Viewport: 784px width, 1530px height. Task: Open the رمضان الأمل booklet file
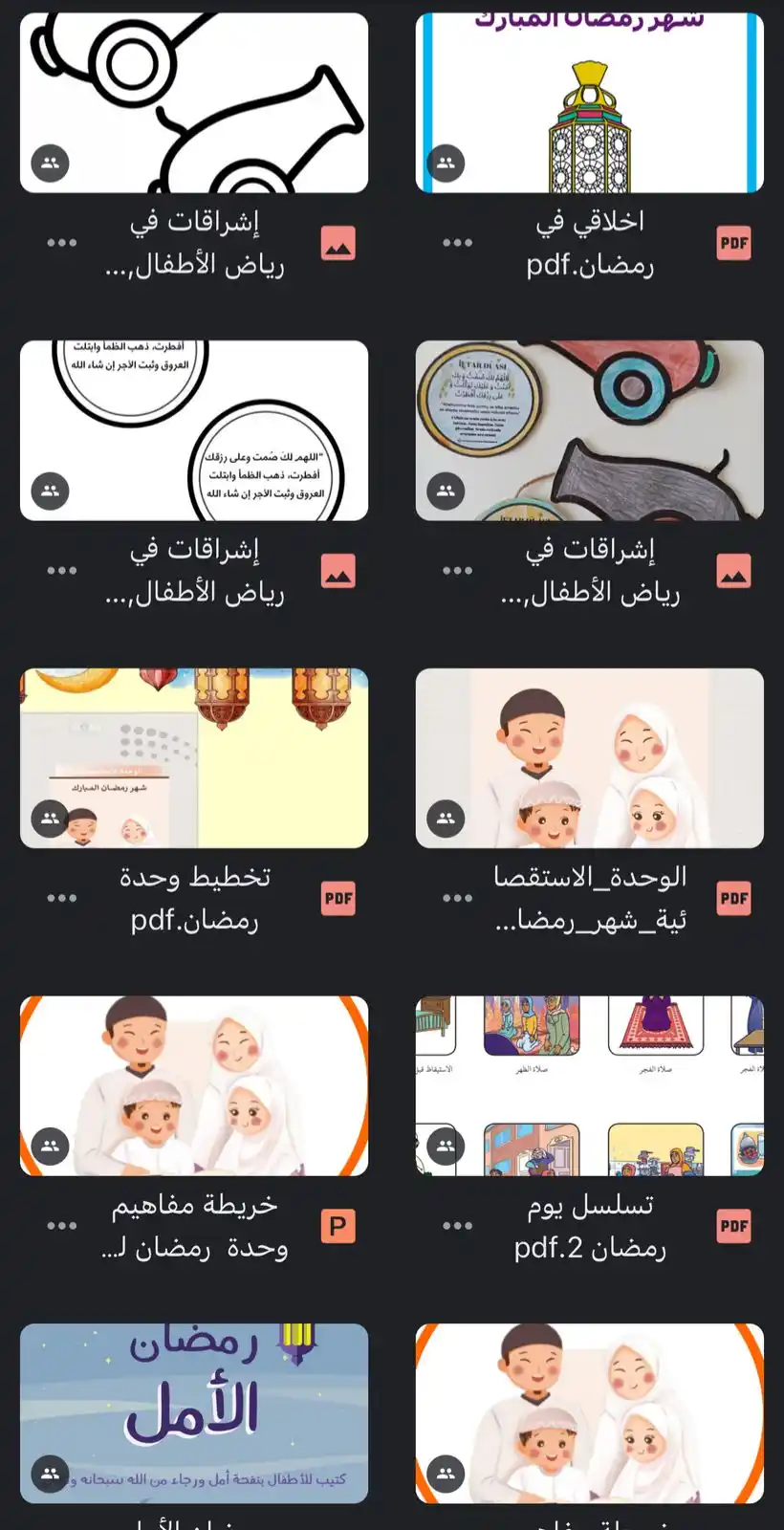coord(194,1412)
